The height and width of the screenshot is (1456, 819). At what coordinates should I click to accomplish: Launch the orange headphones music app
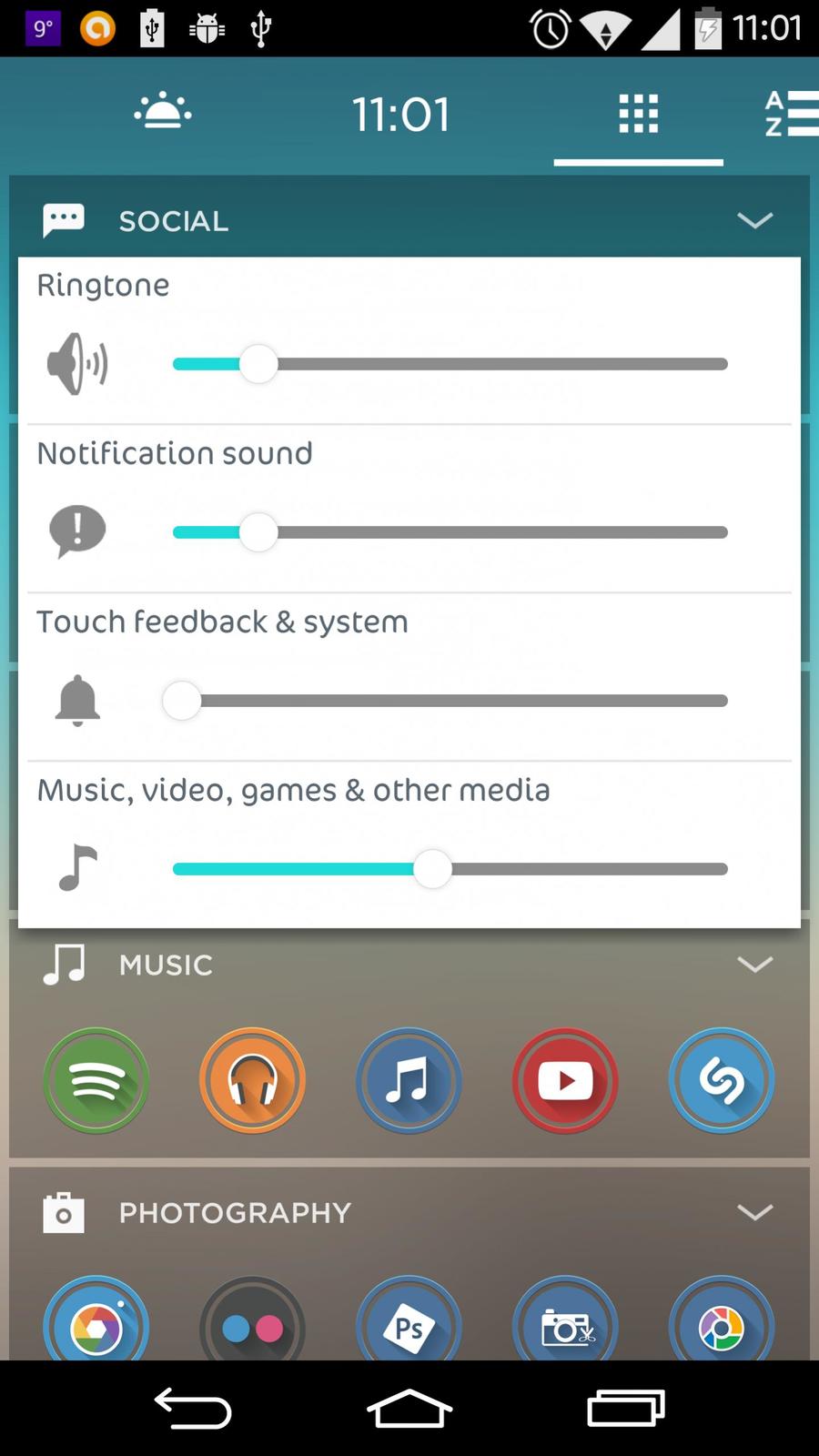tap(253, 1080)
